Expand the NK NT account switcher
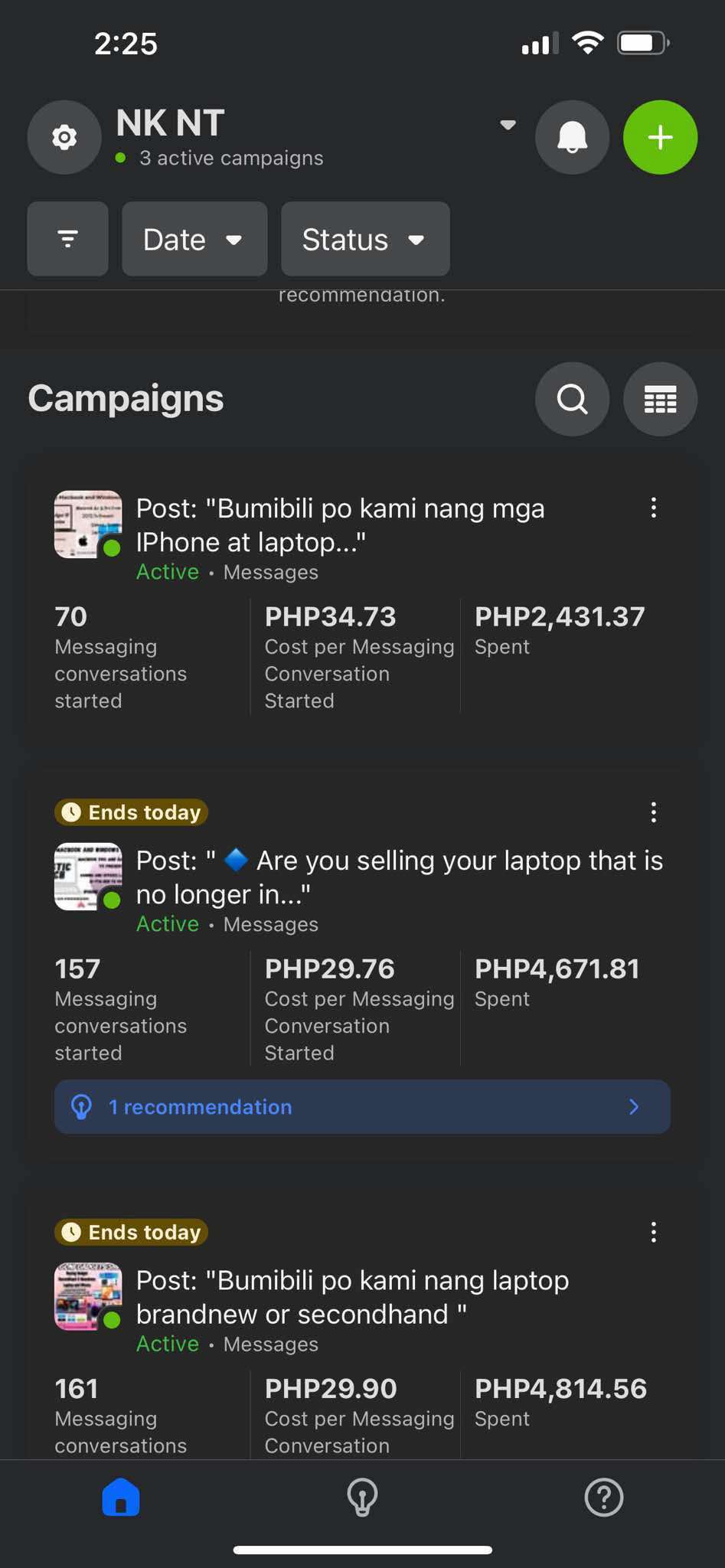The width and height of the screenshot is (725, 1568). [x=507, y=125]
